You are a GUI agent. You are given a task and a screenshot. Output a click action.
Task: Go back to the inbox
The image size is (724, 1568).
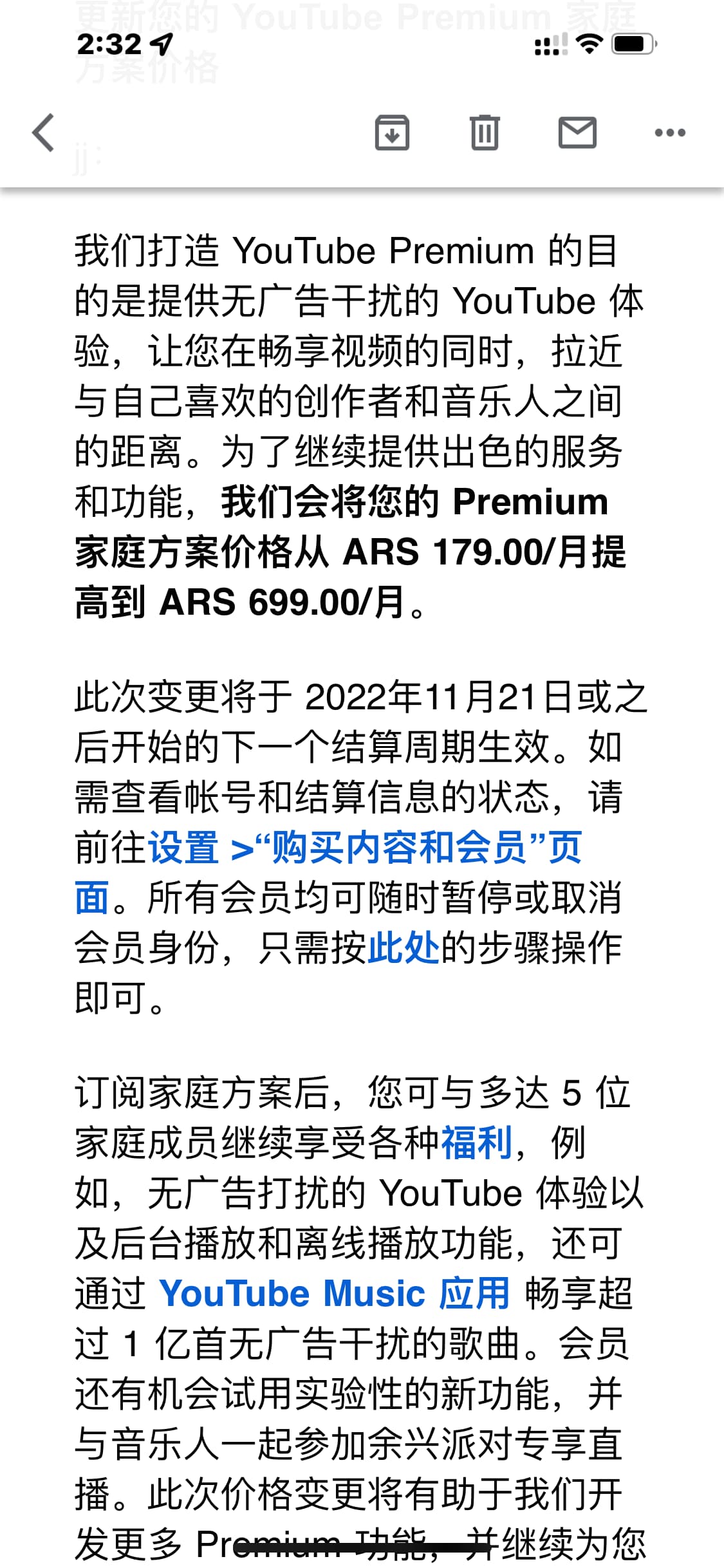click(x=43, y=133)
